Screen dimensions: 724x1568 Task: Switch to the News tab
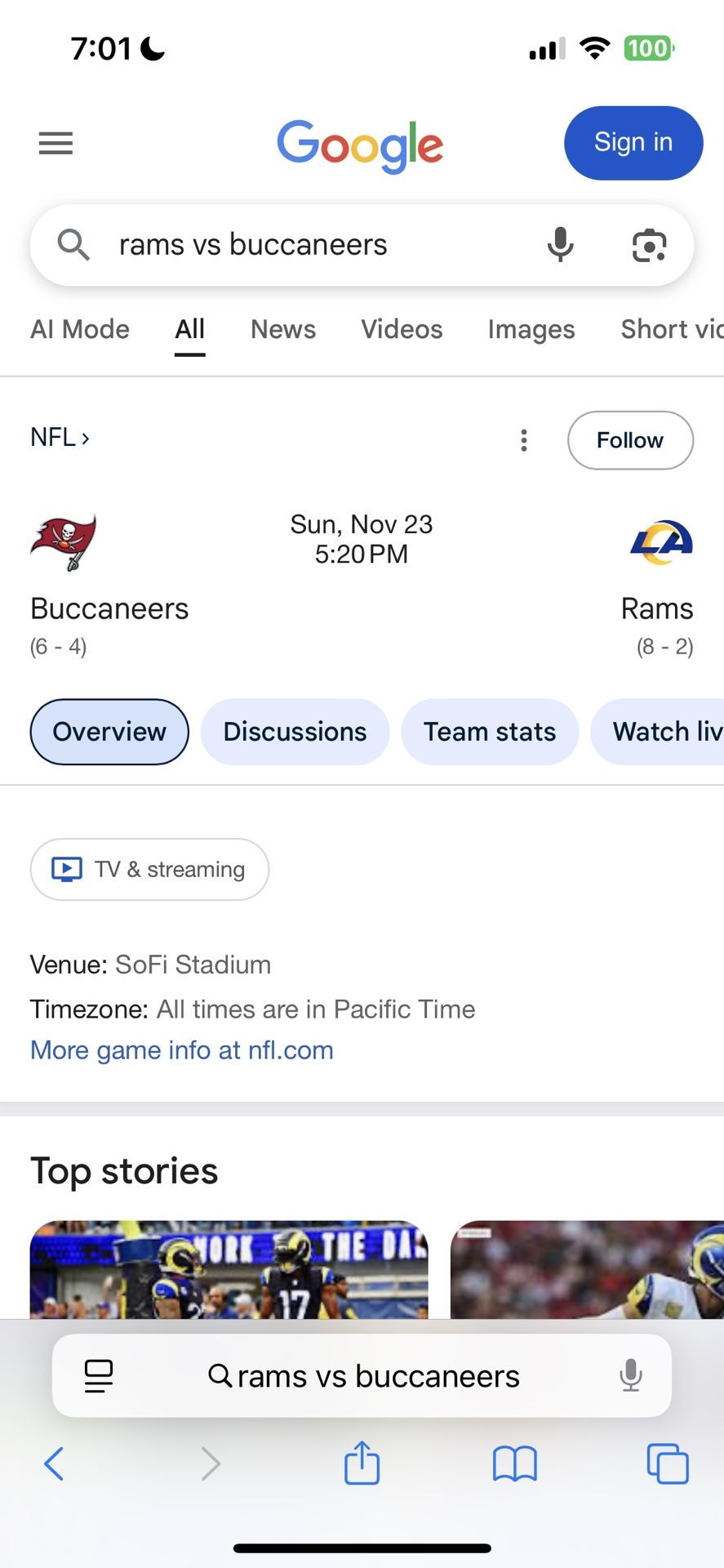tap(282, 329)
